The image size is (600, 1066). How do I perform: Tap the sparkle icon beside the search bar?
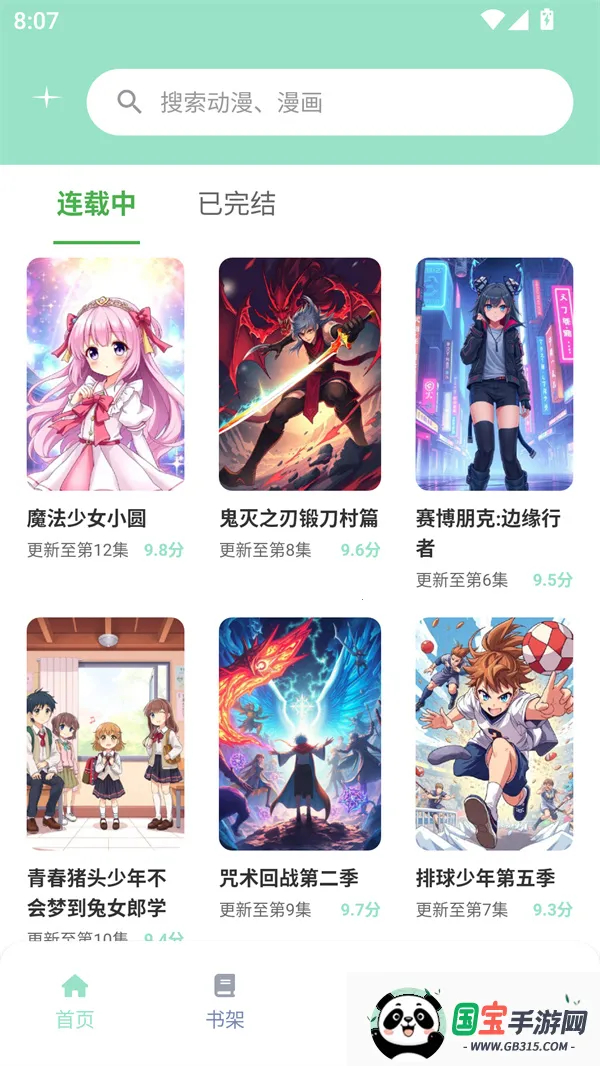pos(47,98)
